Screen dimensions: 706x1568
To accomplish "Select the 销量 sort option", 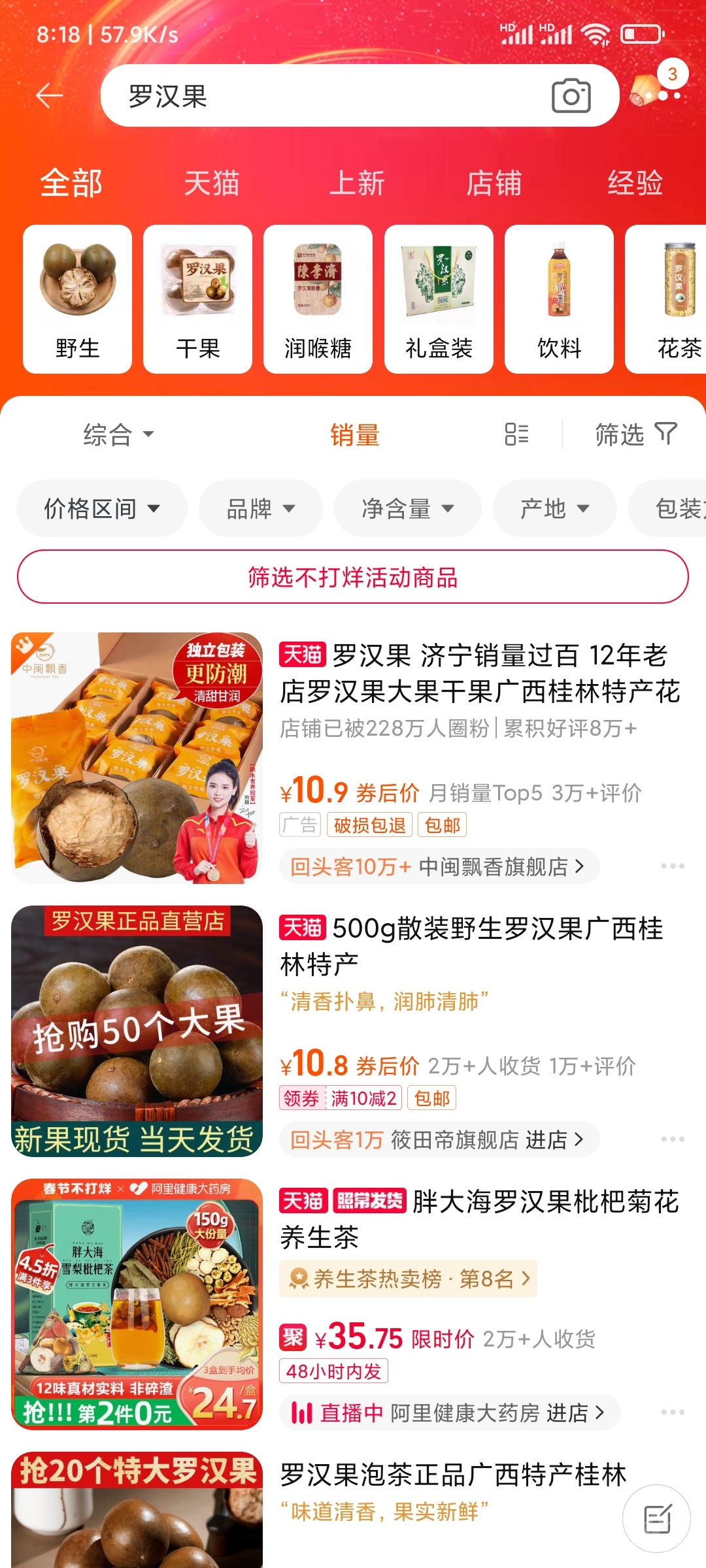I will [353, 433].
